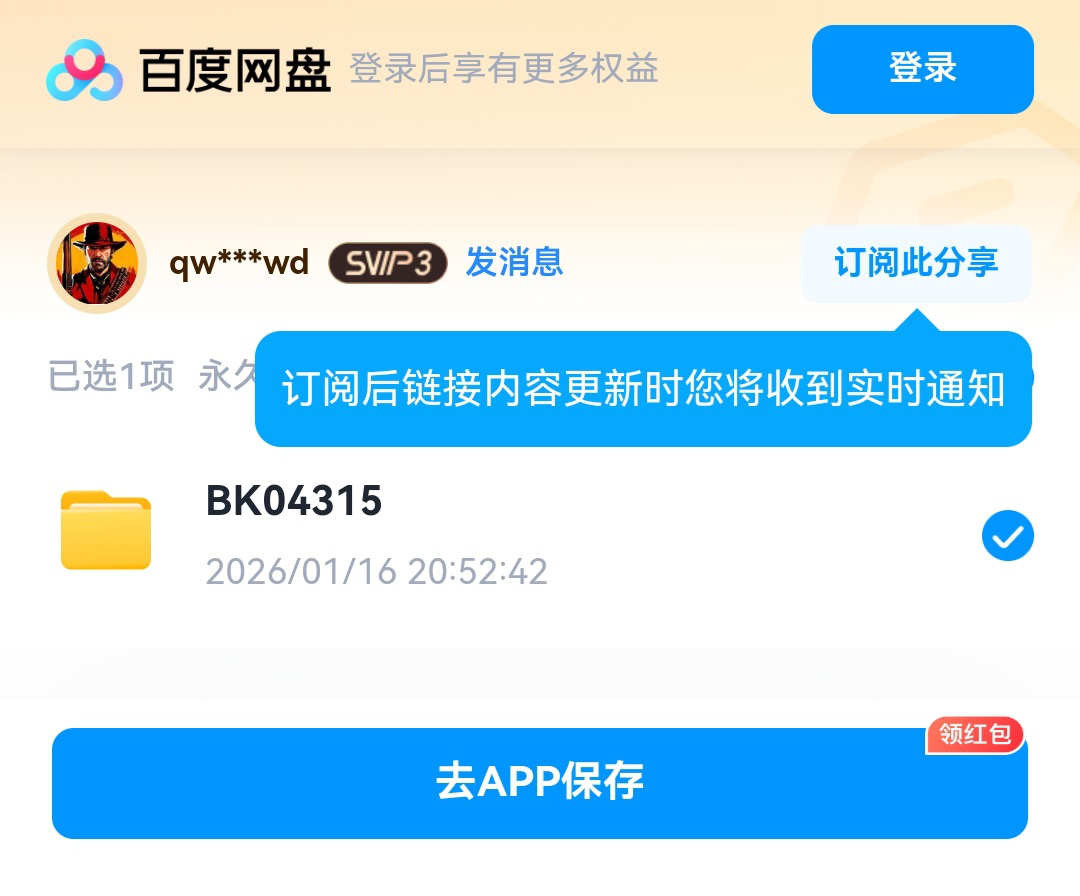1080x896 pixels.
Task: Tap the 登录 login button
Action: (922, 69)
